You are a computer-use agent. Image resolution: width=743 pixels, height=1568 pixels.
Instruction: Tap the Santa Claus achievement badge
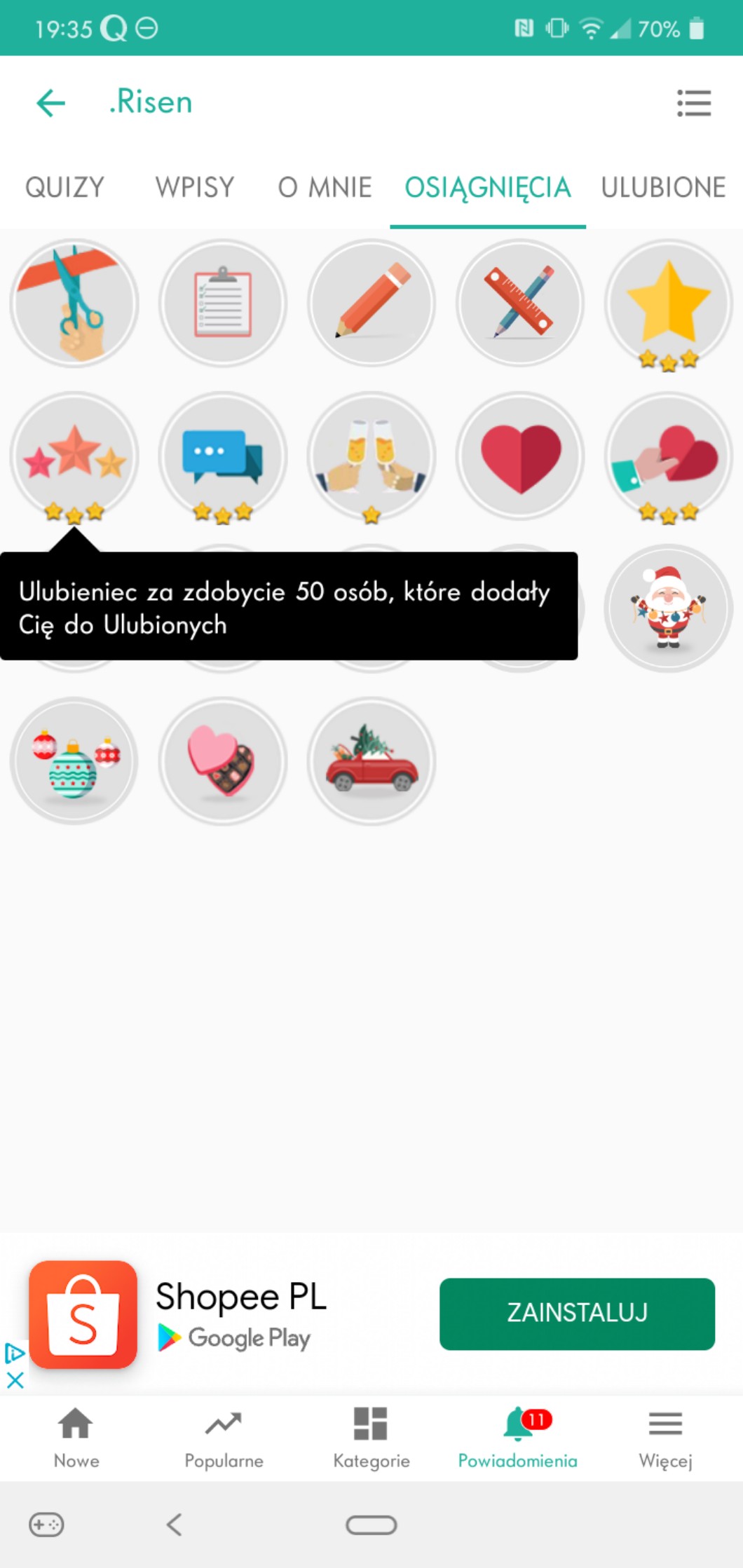pos(668,608)
